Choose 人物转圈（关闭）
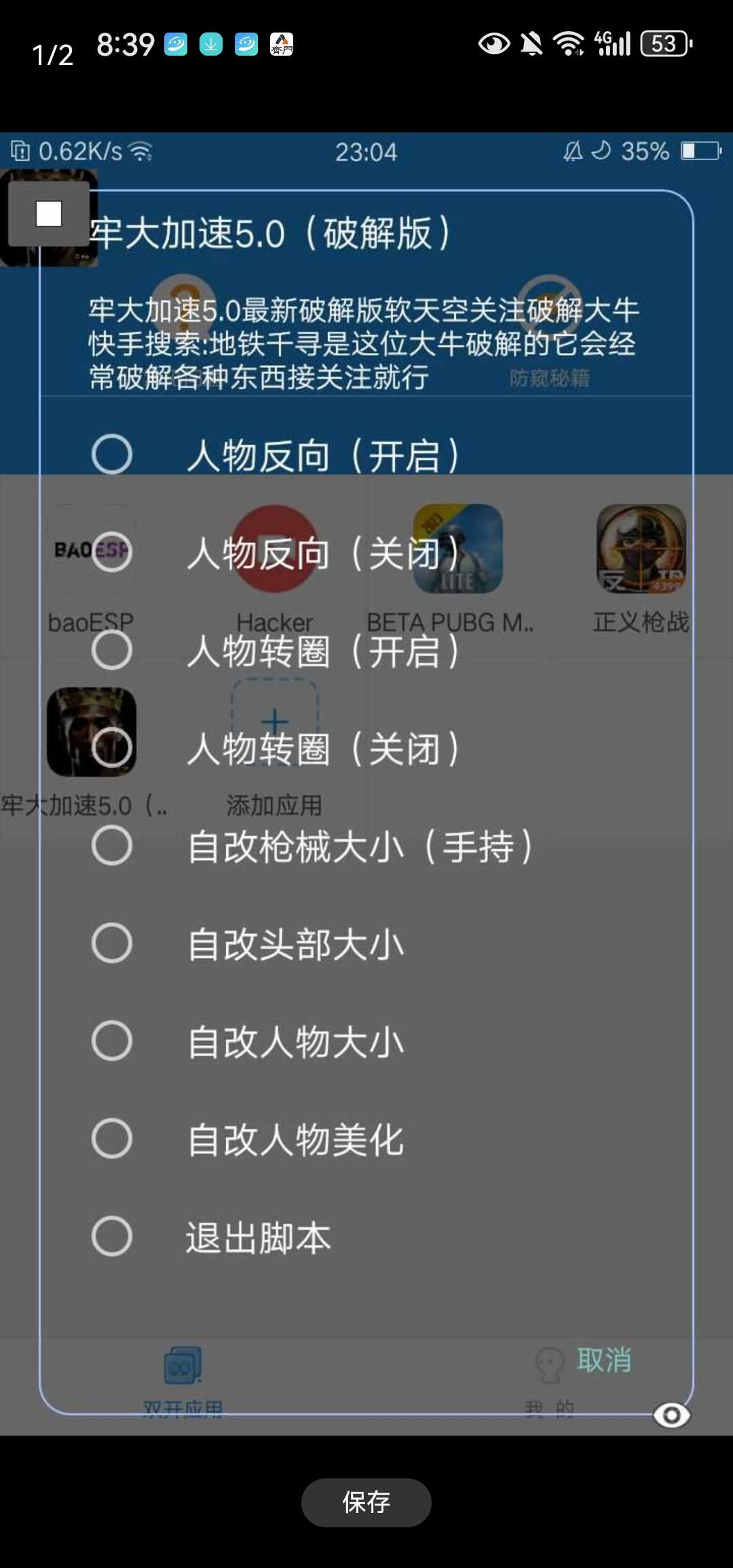This screenshot has height=1568, width=733. (366, 748)
